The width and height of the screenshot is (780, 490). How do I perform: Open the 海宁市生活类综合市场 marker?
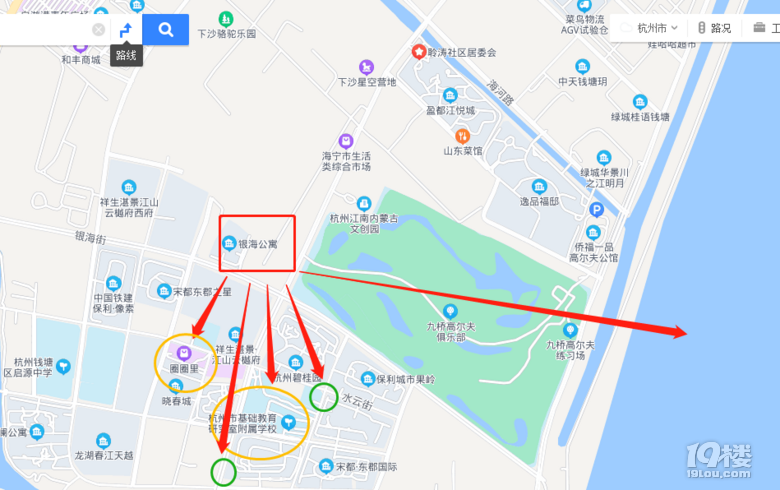[x=346, y=140]
